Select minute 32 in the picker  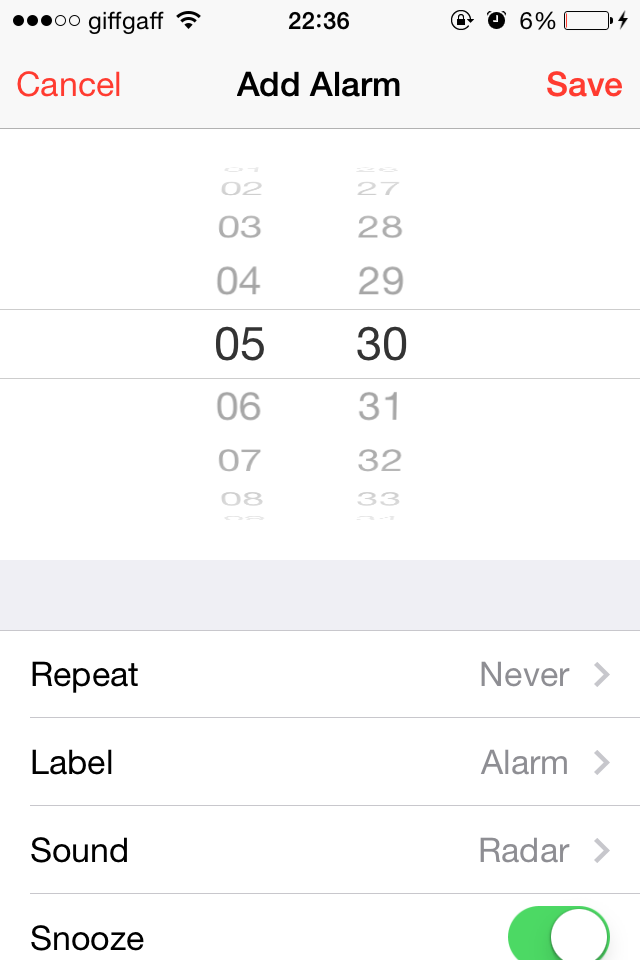pyautogui.click(x=380, y=460)
